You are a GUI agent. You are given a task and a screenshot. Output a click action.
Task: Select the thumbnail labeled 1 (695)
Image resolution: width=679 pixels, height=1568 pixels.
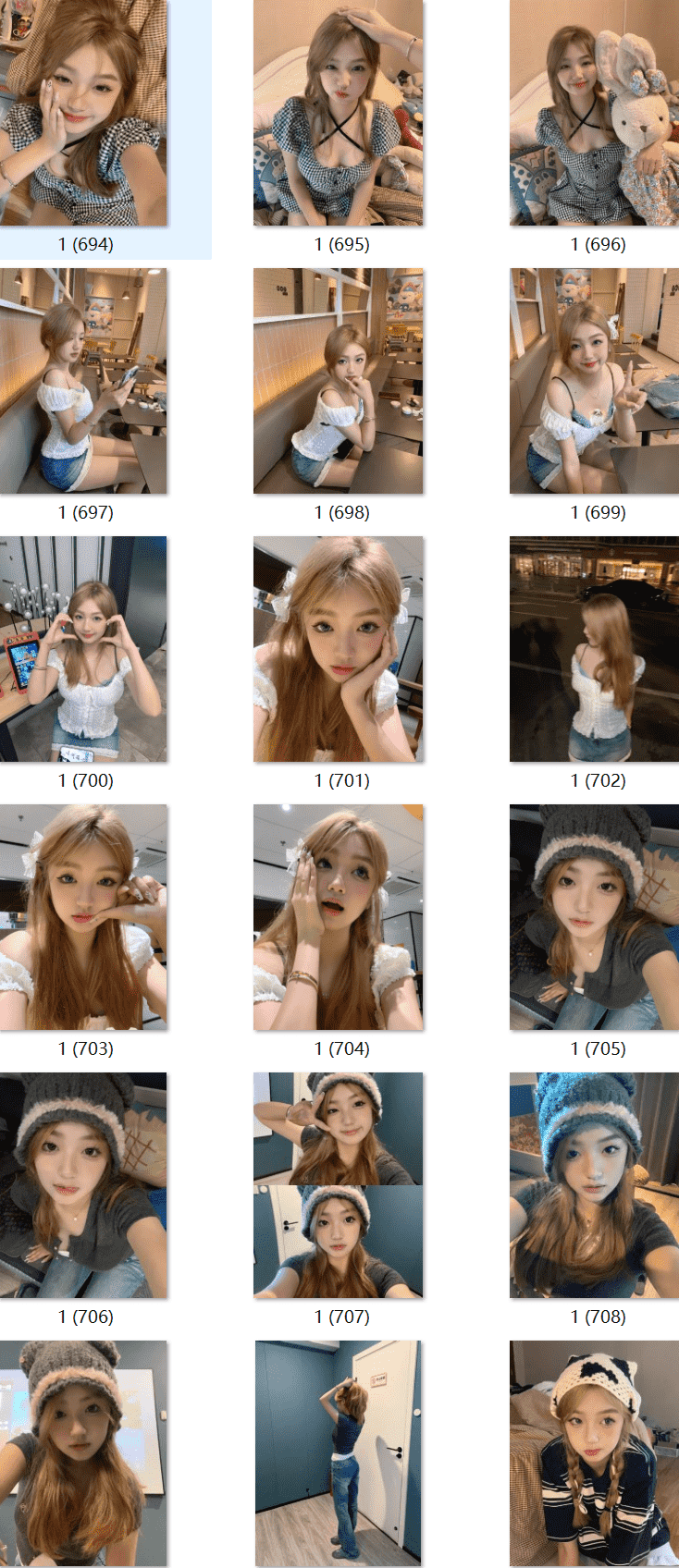(x=339, y=113)
